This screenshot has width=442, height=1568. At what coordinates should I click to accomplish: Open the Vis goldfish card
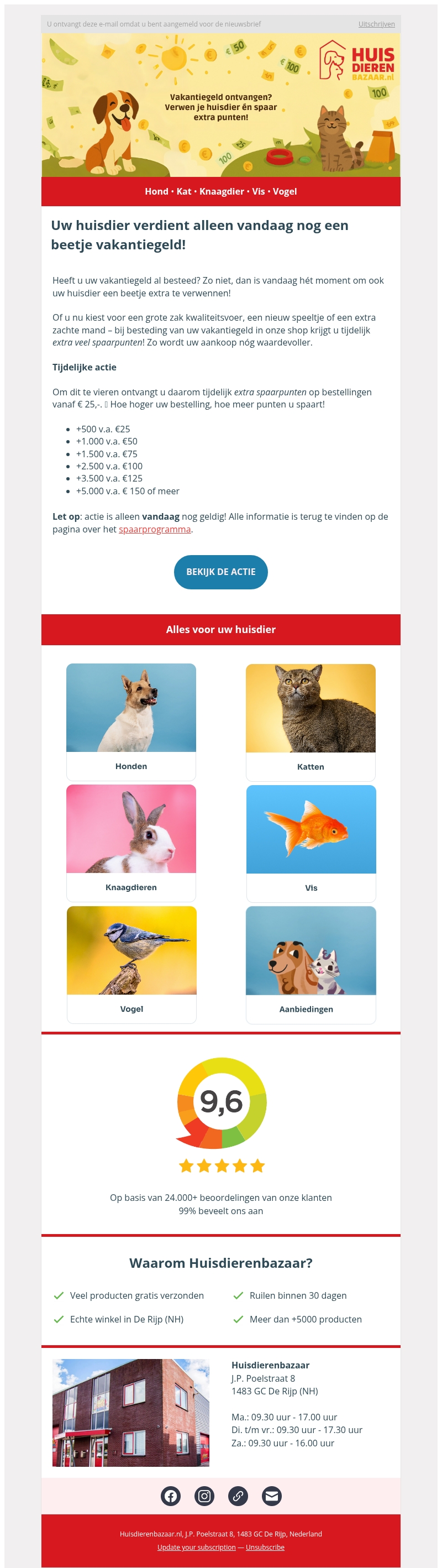coord(311,843)
